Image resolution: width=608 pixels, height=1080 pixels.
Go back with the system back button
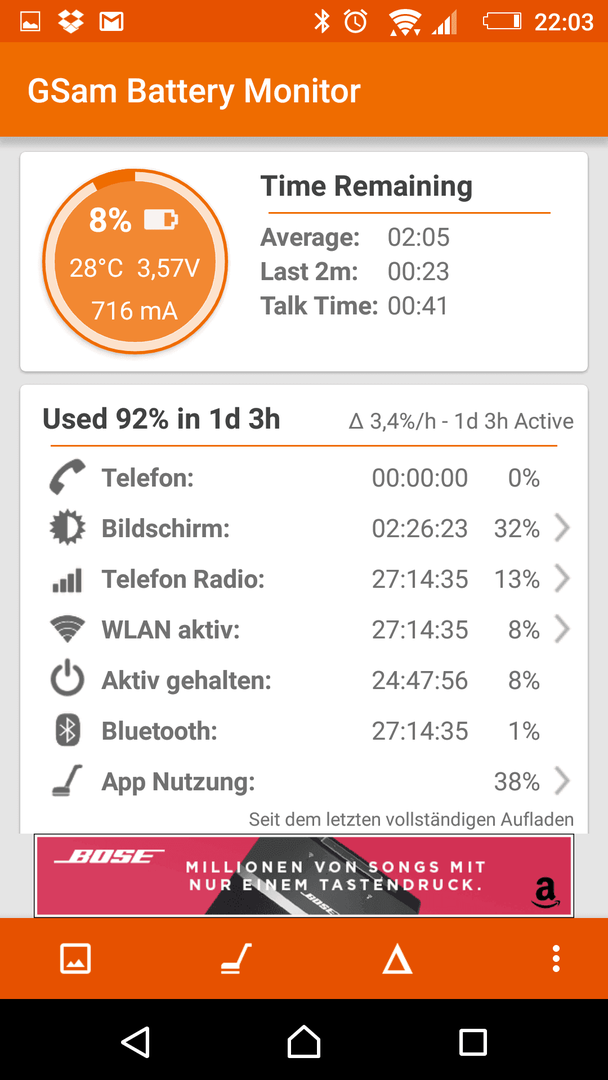click(x=135, y=1040)
